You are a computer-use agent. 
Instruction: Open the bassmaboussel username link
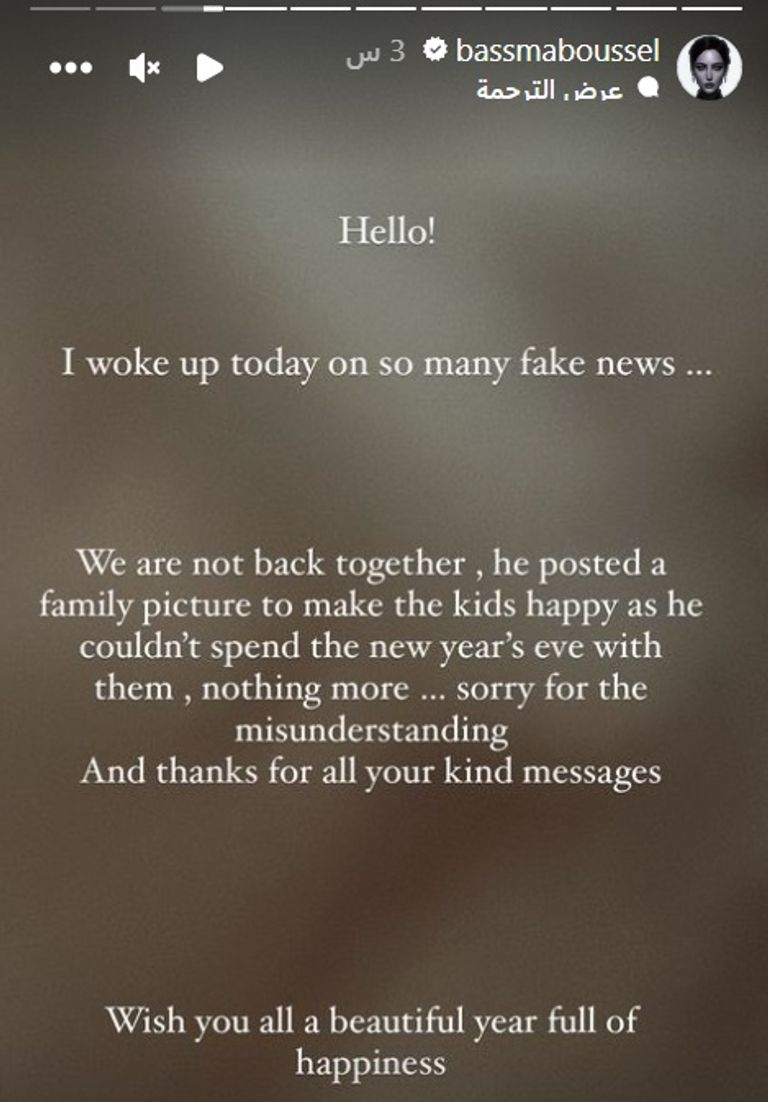(x=557, y=51)
